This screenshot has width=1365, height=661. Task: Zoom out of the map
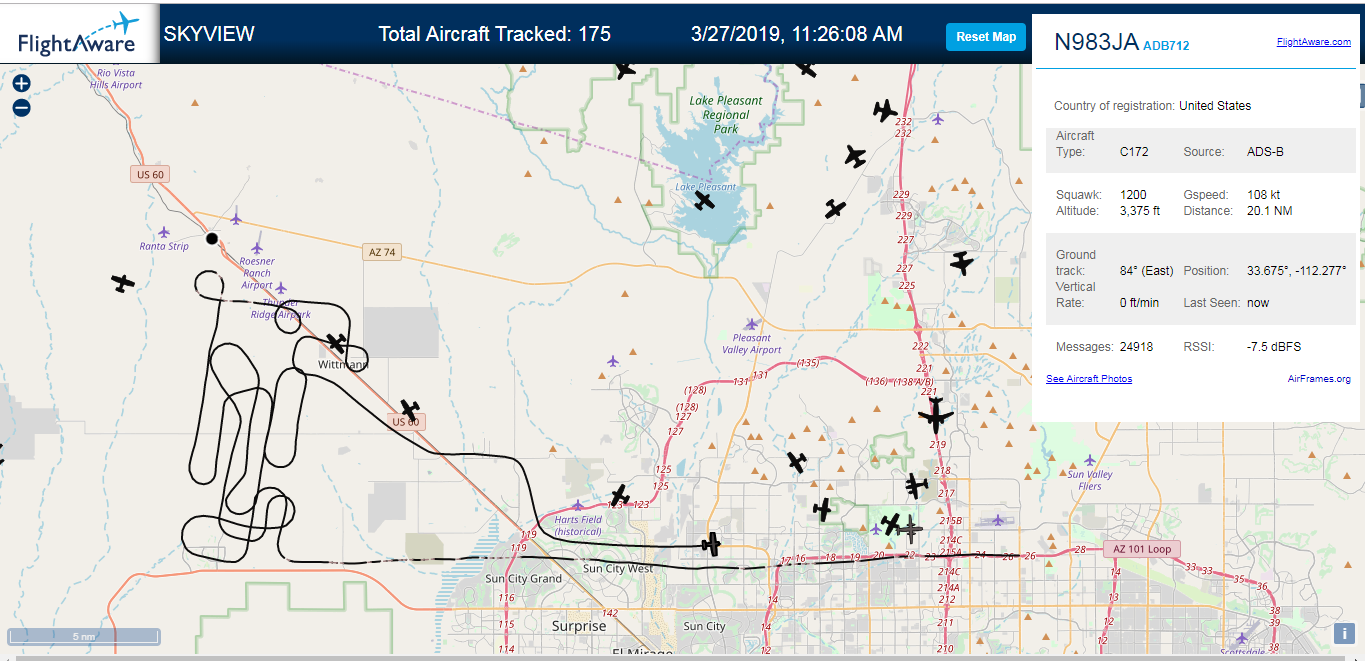(x=21, y=108)
